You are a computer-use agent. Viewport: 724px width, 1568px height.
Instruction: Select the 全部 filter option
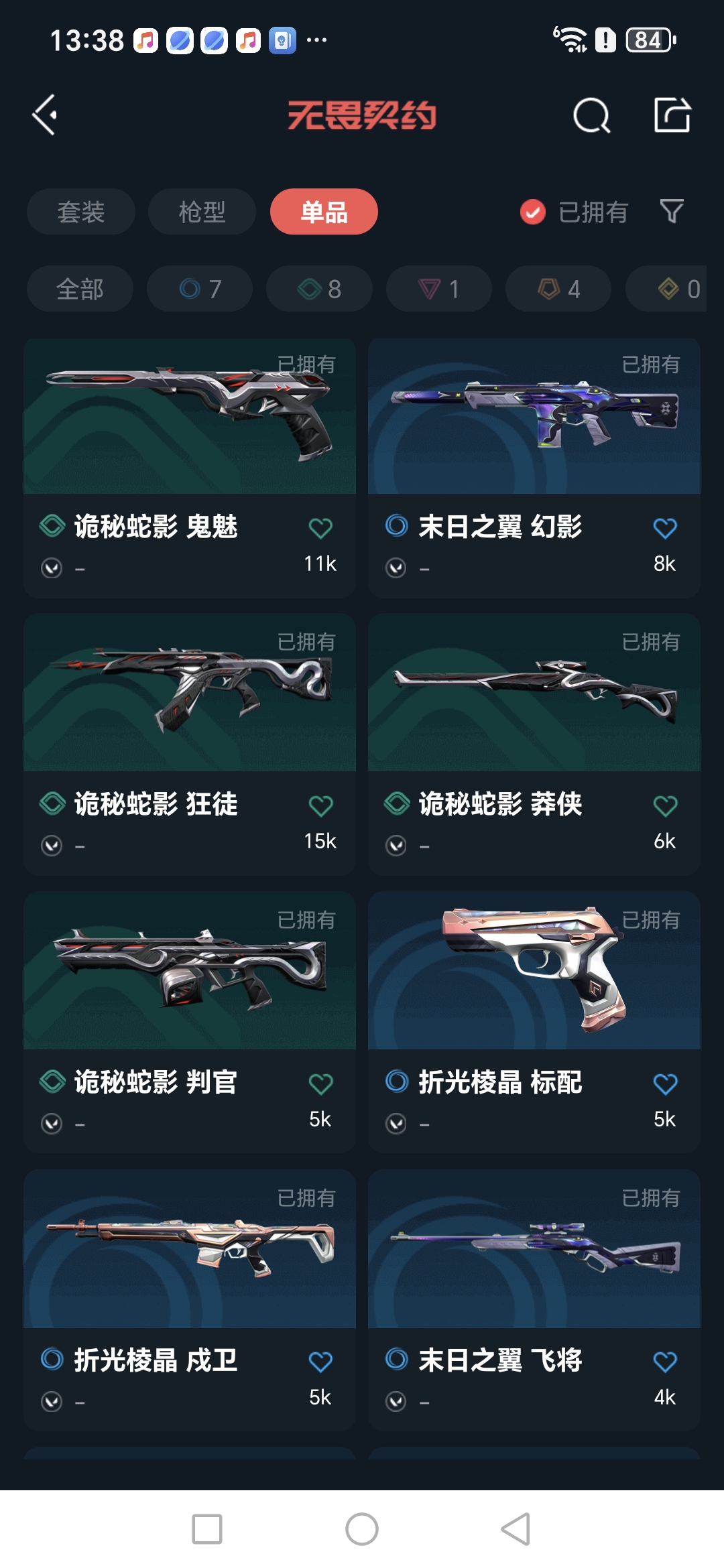tap(80, 288)
